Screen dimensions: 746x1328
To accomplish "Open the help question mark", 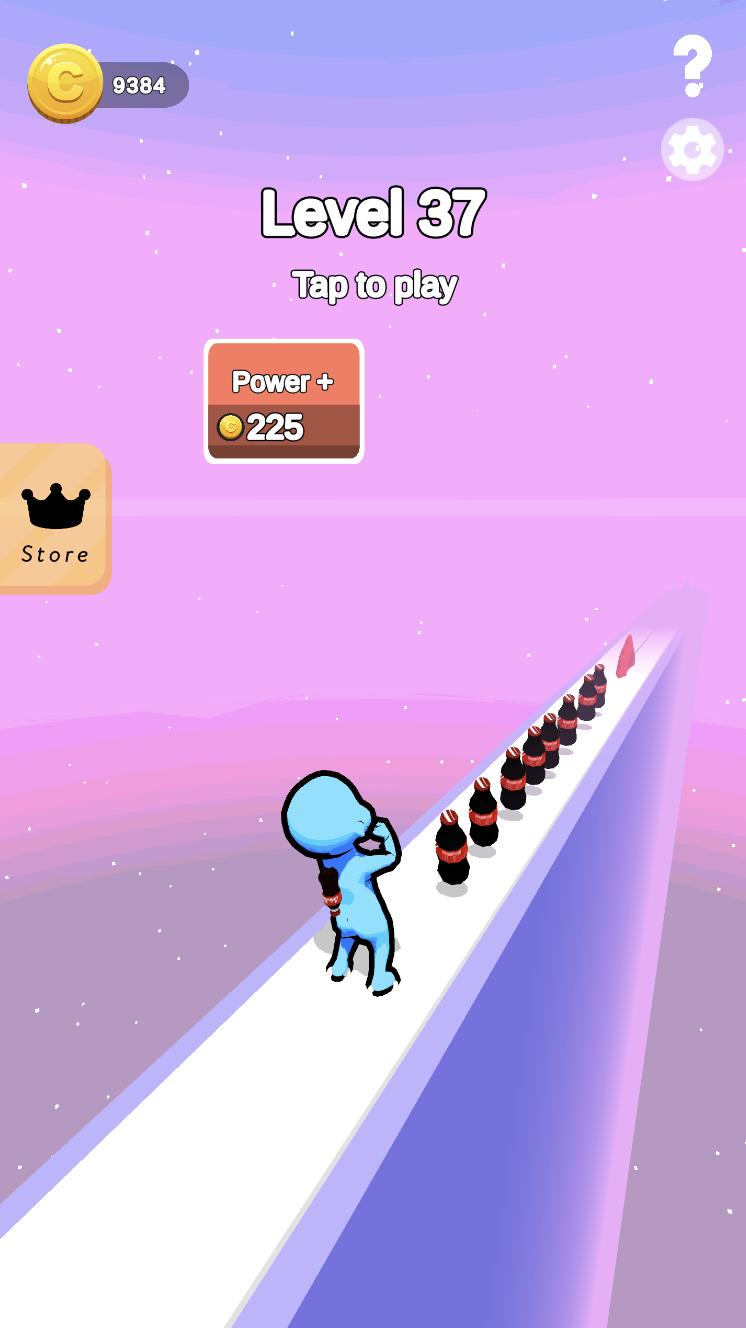I will [x=692, y=65].
